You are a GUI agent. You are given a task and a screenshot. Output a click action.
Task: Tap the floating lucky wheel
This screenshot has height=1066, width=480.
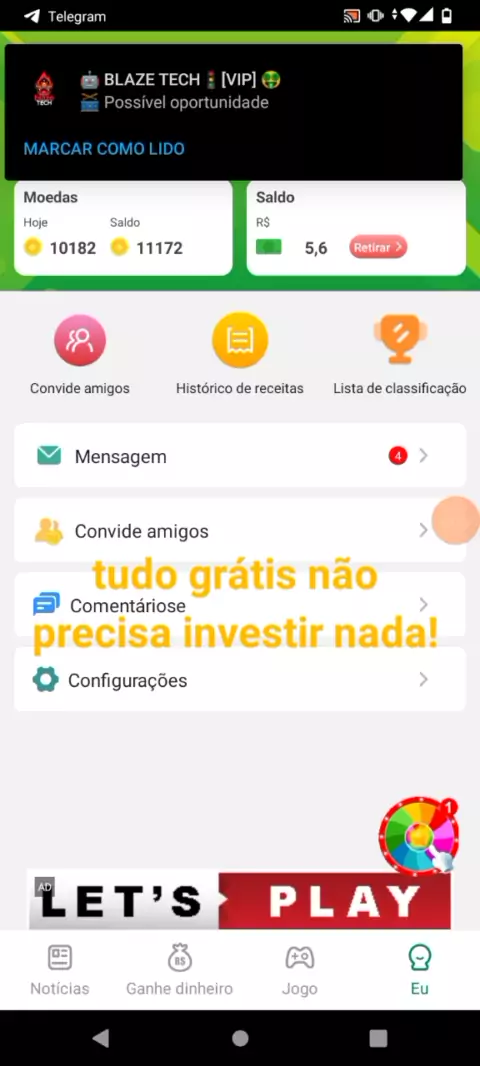coord(419,836)
